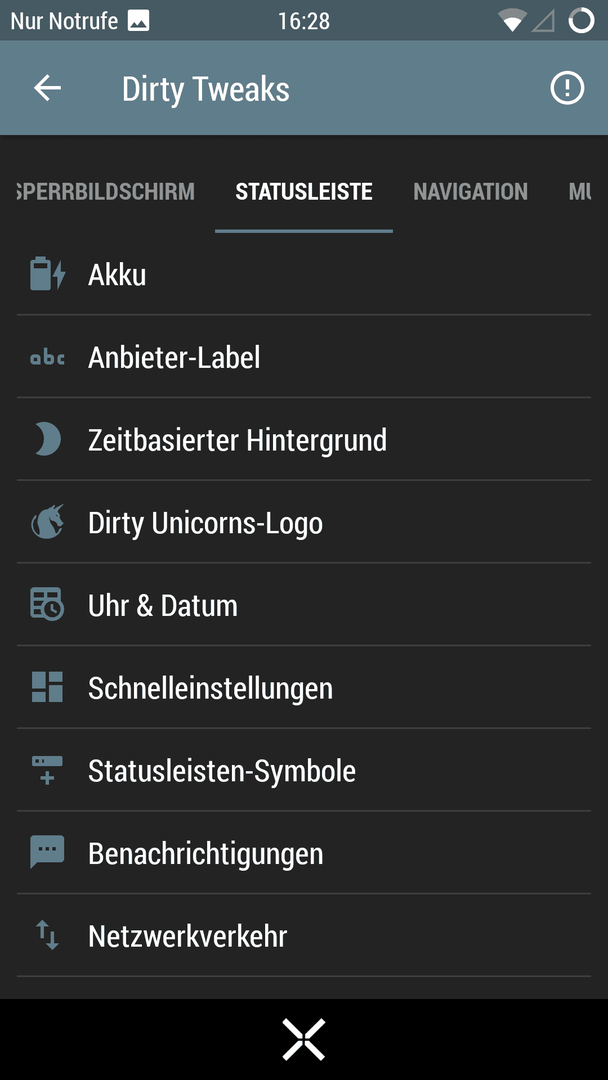The width and height of the screenshot is (608, 1080).
Task: Select the Statusleiste tab
Action: pos(304,191)
